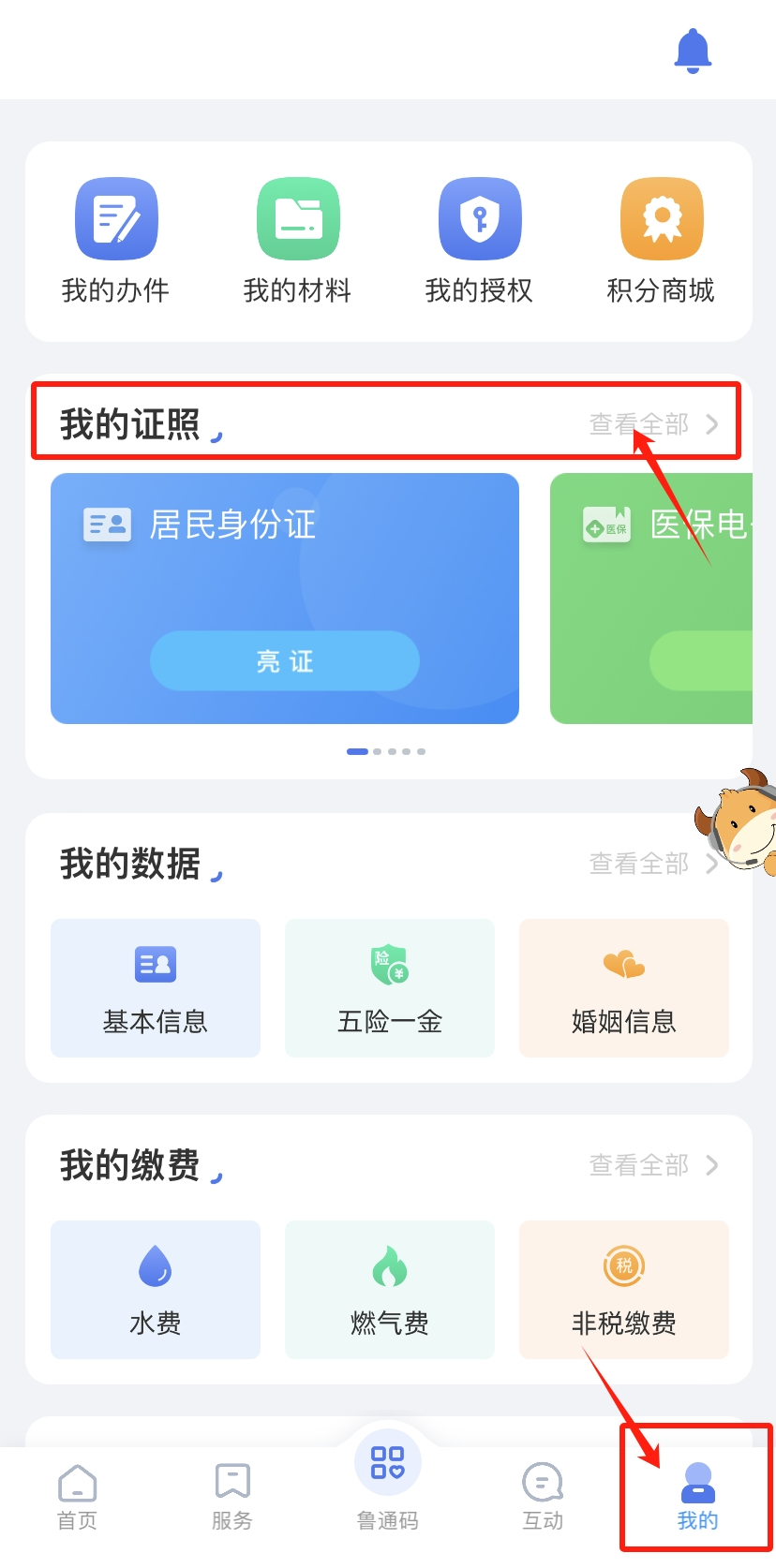The width and height of the screenshot is (776, 1568).
Task: Switch to the 互动 tab
Action: (543, 1497)
